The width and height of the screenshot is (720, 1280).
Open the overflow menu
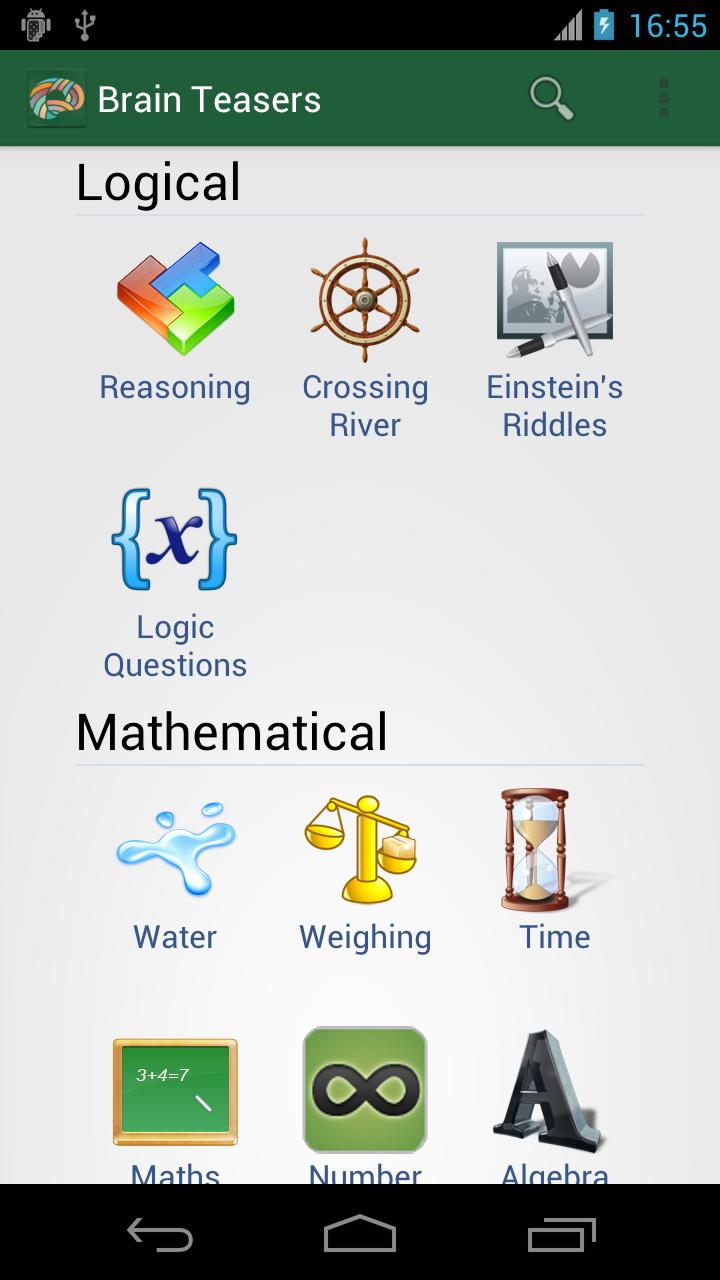663,99
